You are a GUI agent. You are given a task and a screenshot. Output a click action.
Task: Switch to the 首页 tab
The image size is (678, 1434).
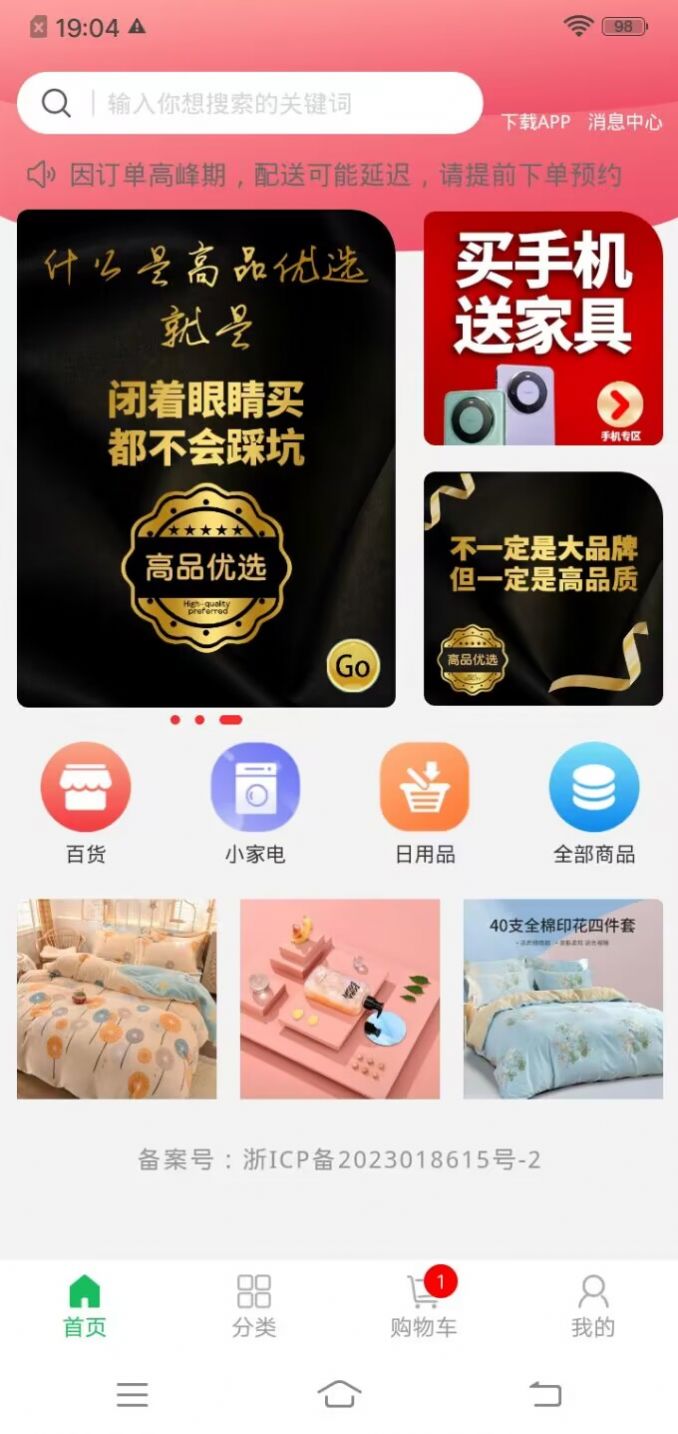pyautogui.click(x=85, y=1306)
